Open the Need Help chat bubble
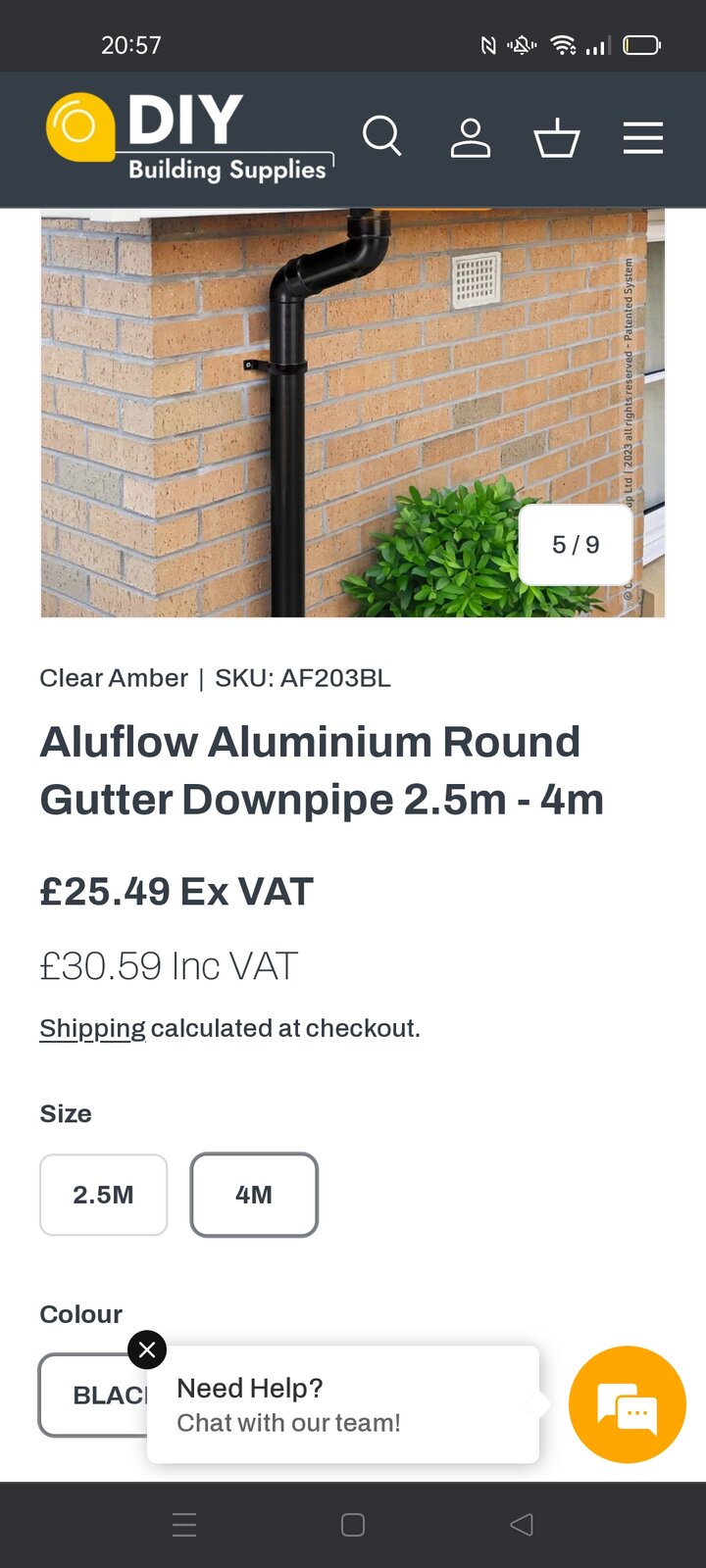This screenshot has height=1568, width=706. tap(343, 1405)
